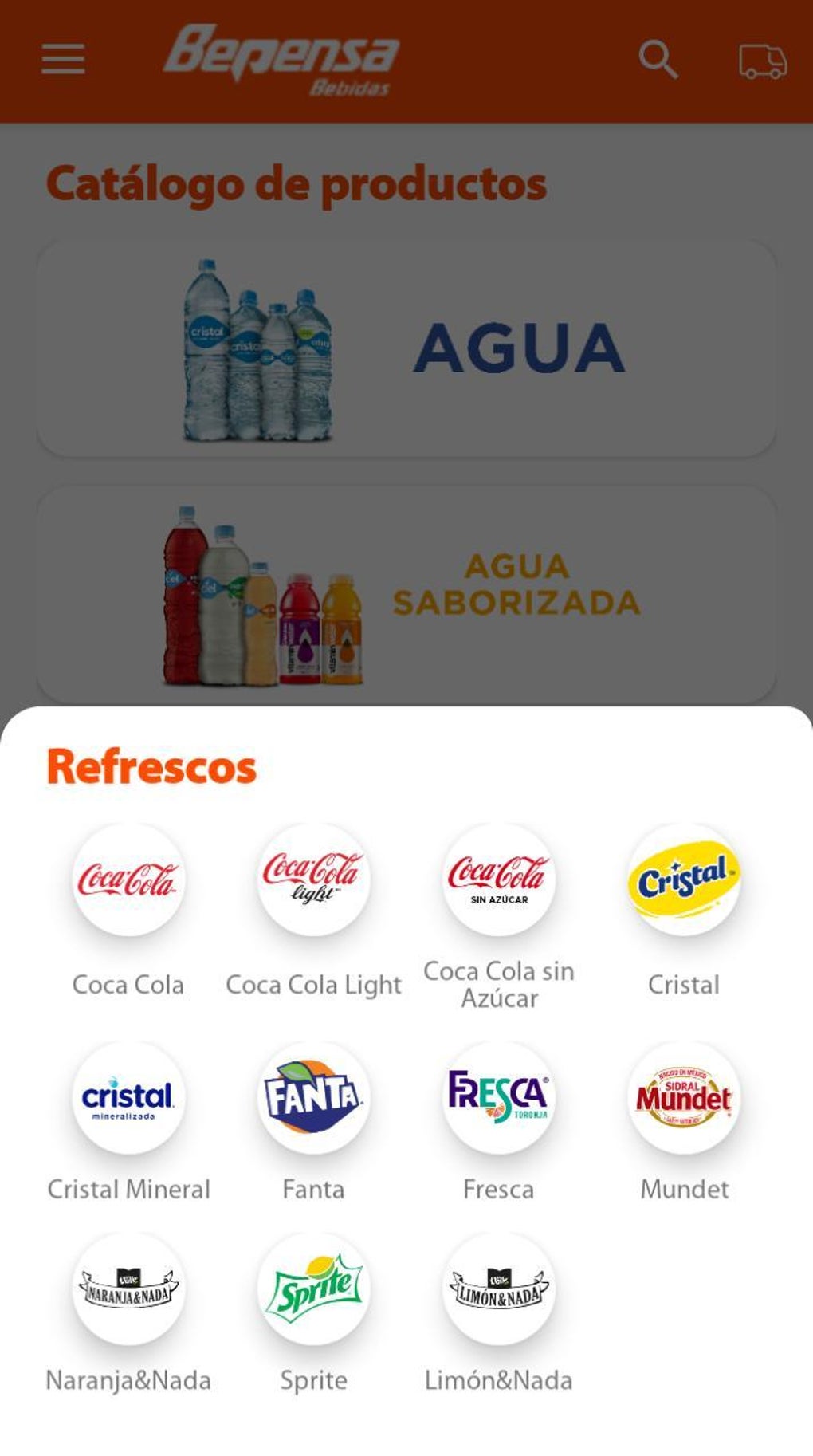Viewport: 813px width, 1456px height.
Task: Choose the Fresca brand
Action: [x=498, y=1098]
